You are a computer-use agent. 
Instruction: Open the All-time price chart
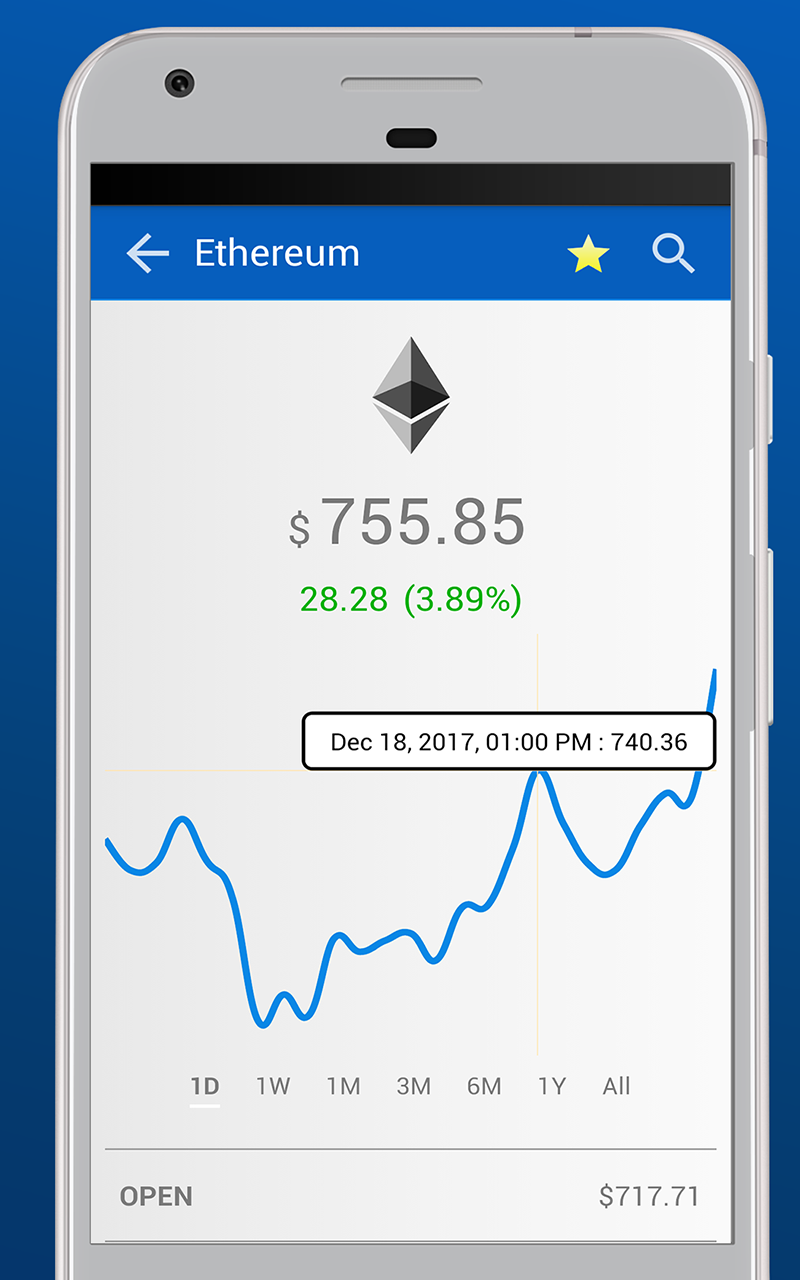[x=616, y=1086]
